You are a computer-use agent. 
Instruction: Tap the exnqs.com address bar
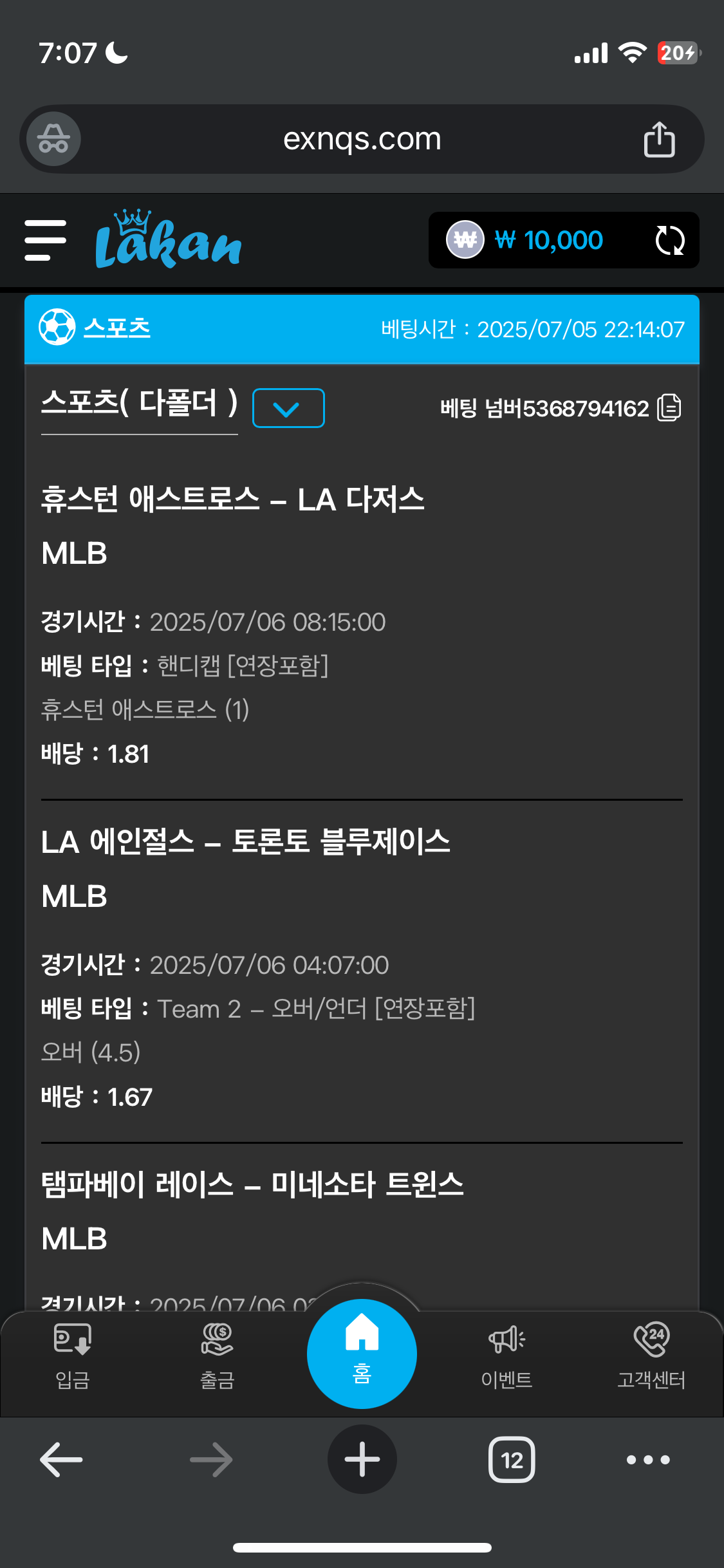[x=362, y=139]
